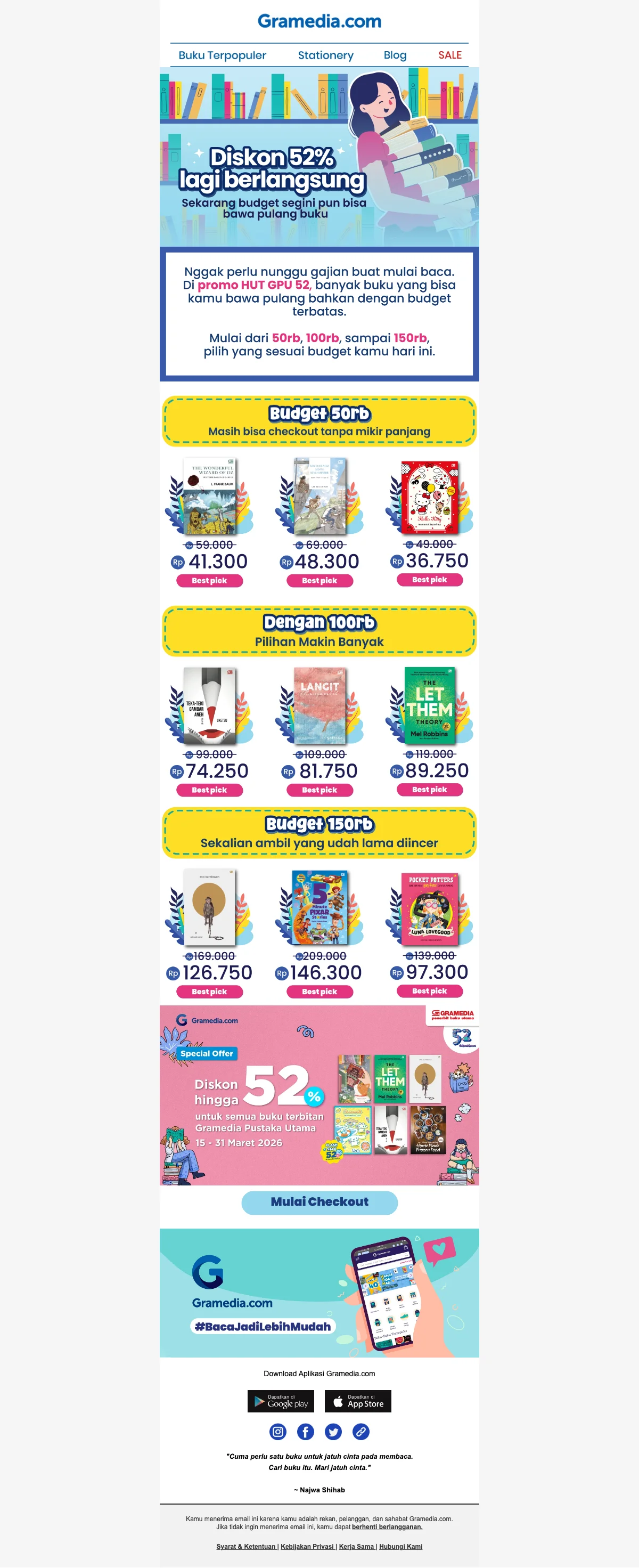Open the Langit book cover

(319, 706)
